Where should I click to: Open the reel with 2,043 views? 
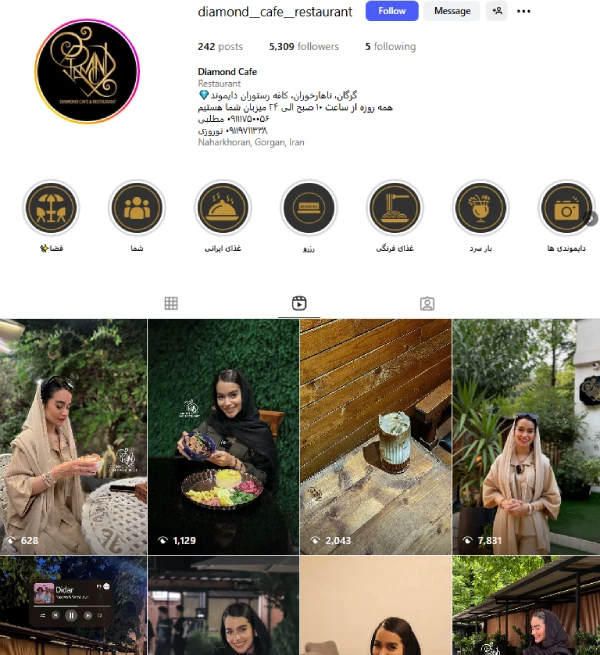374,436
